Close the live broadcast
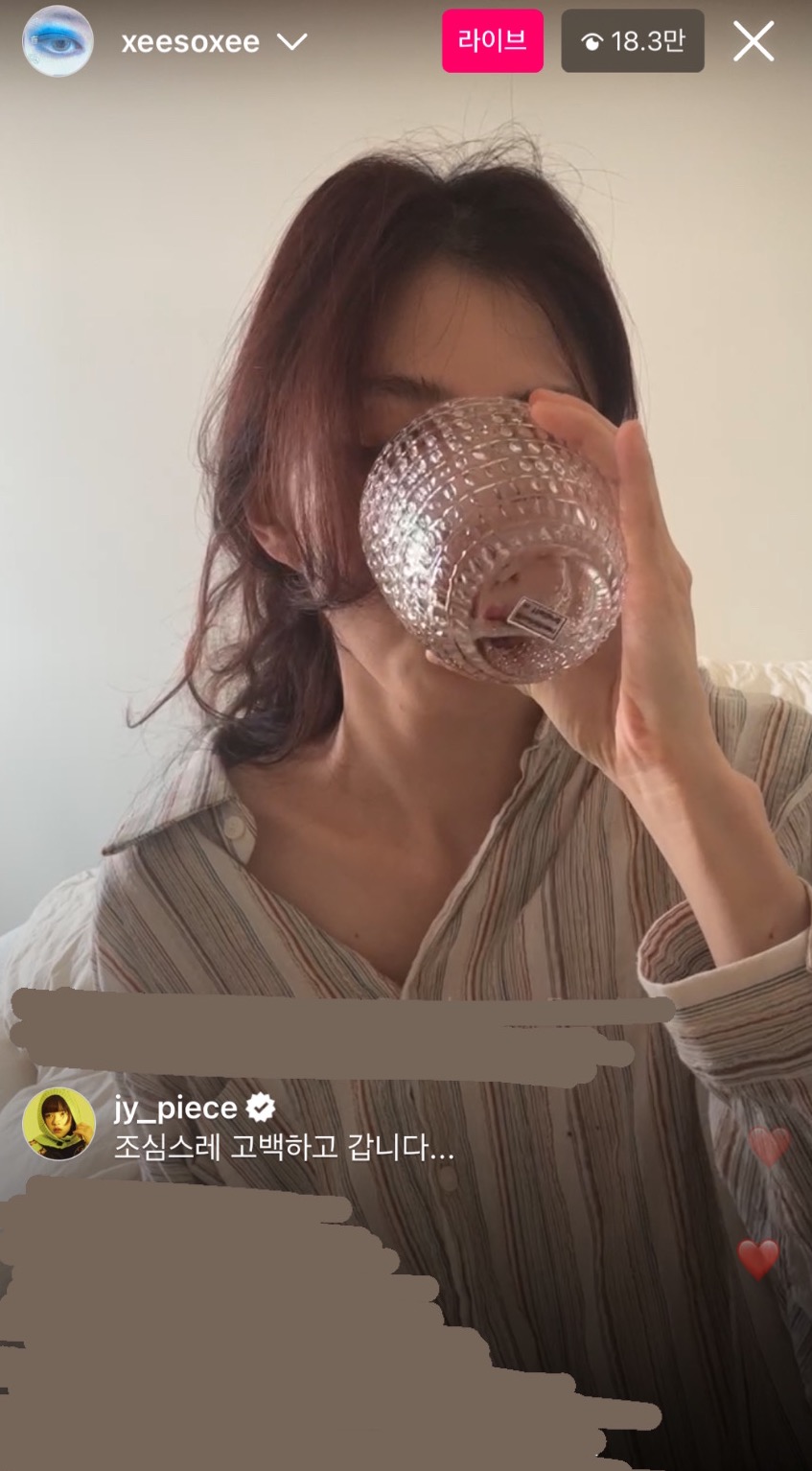 tap(754, 41)
